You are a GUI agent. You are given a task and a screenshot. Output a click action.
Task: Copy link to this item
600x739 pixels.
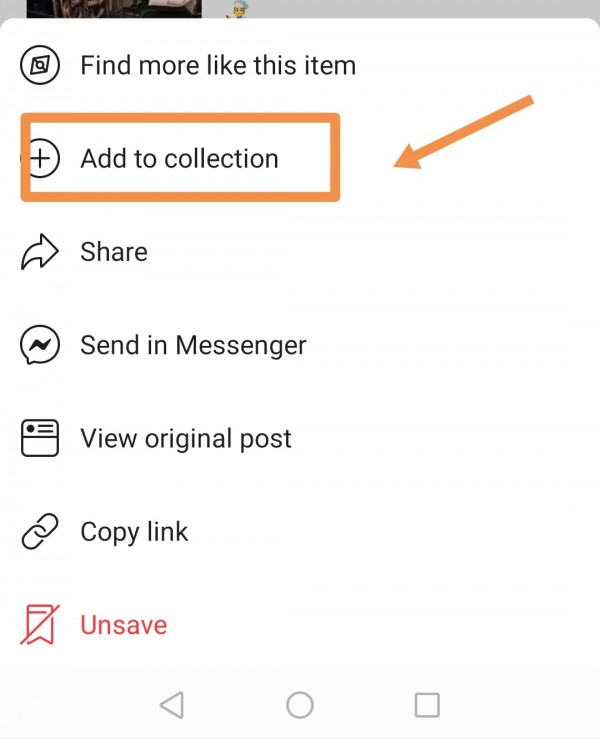tap(133, 532)
